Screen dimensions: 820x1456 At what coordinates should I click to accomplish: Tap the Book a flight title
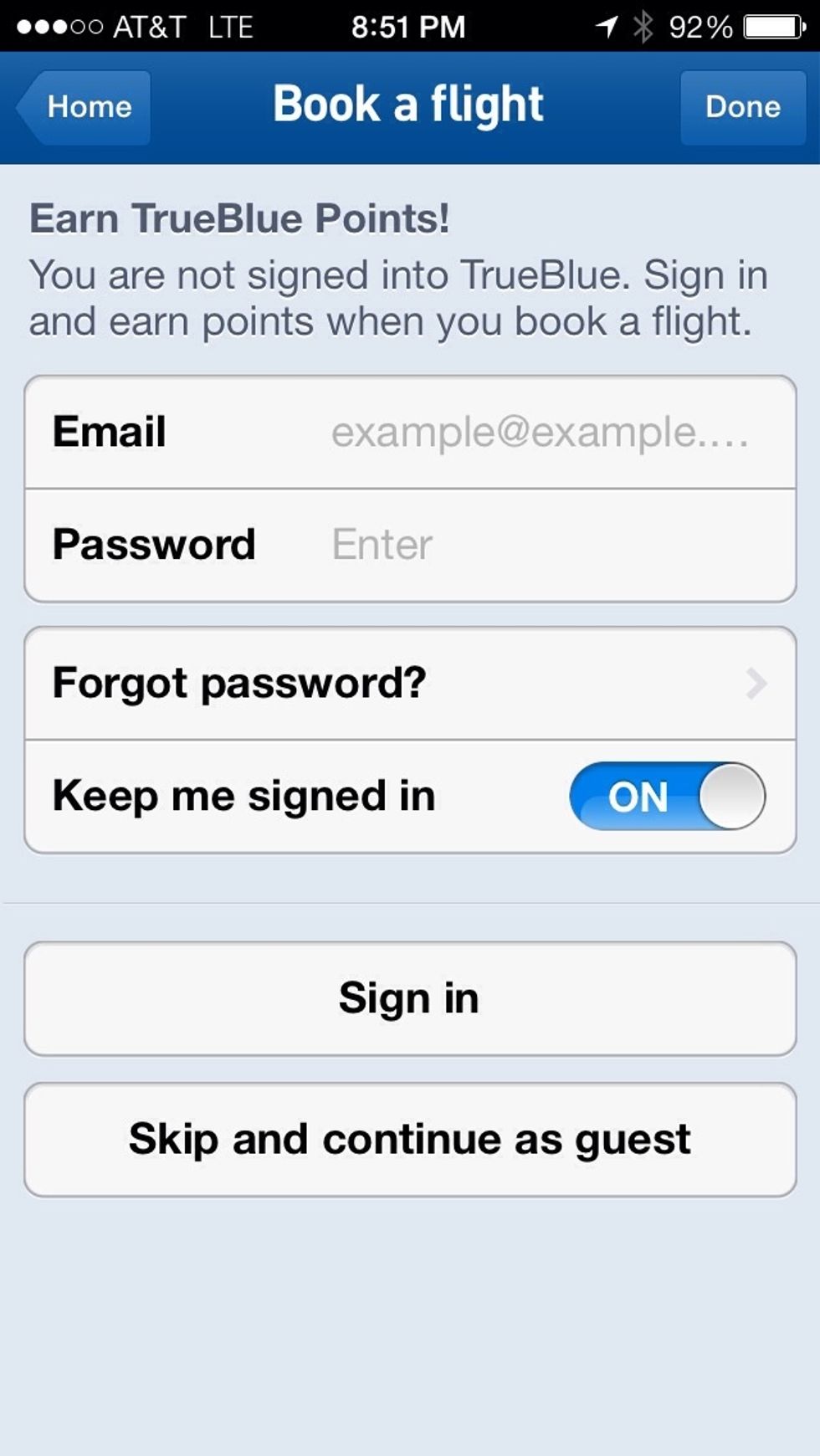pyautogui.click(x=409, y=104)
